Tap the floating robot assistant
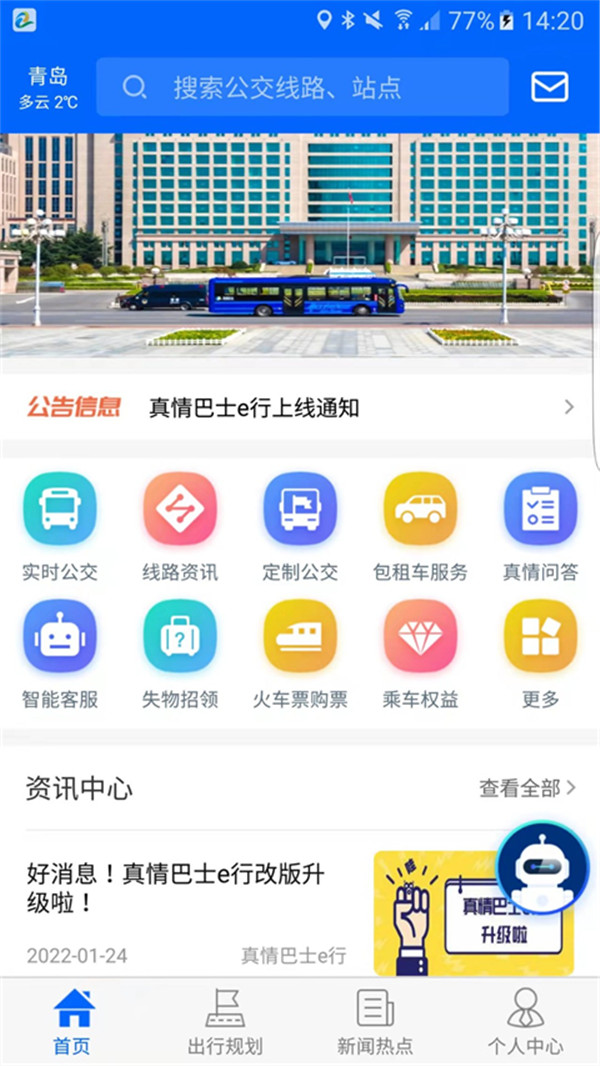This screenshot has height=1066, width=600. point(543,868)
